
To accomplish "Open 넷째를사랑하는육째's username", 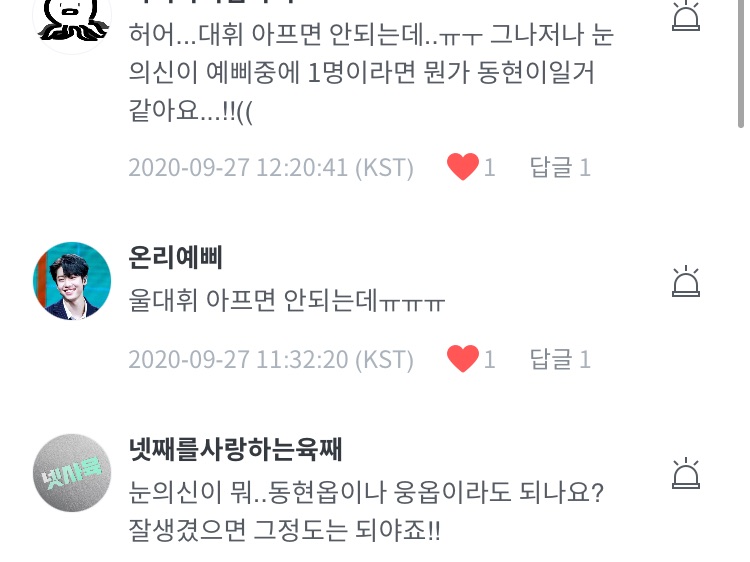I will click(x=236, y=449).
